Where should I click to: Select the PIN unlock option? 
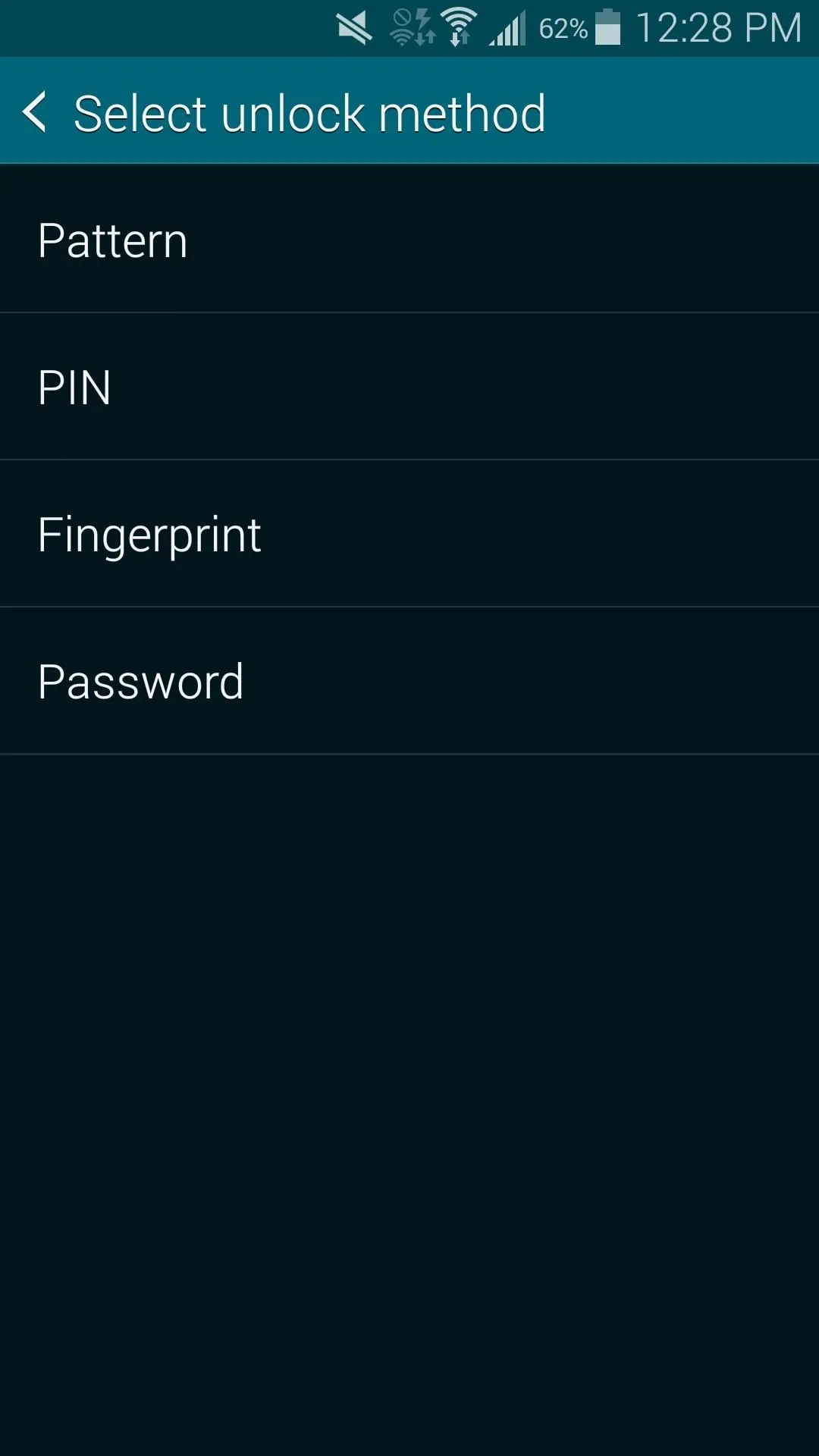click(409, 386)
